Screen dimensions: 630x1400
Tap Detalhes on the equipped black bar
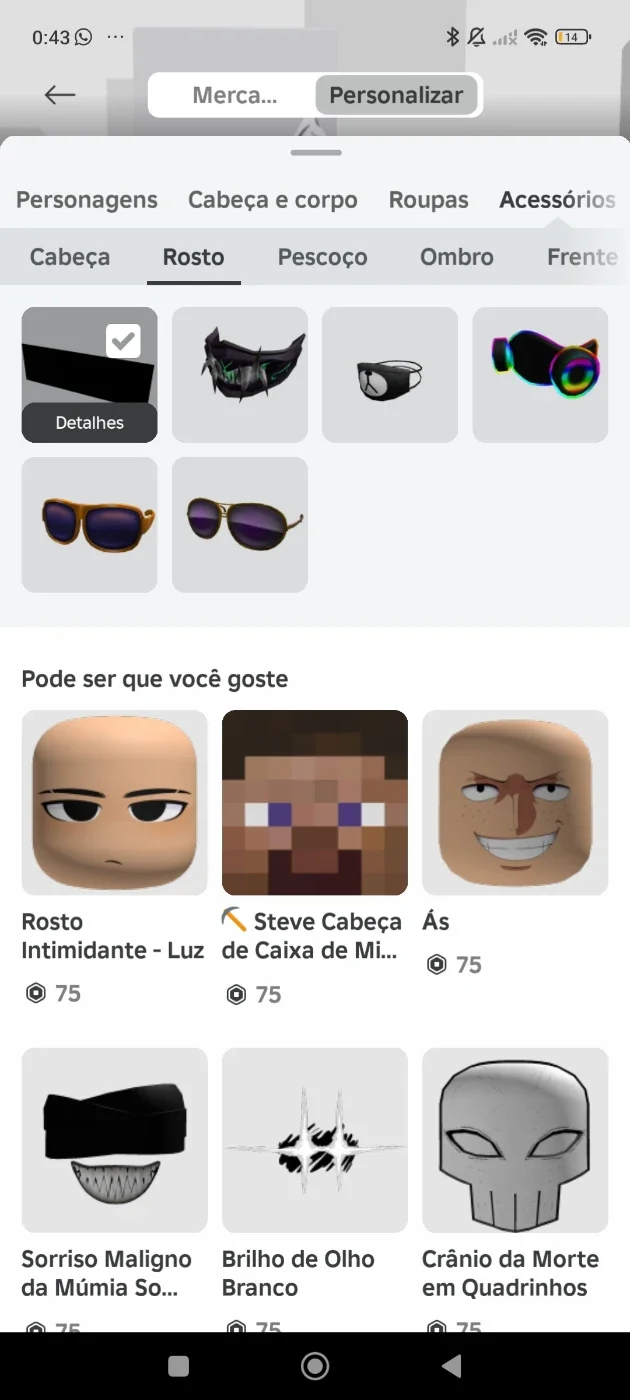click(90, 422)
